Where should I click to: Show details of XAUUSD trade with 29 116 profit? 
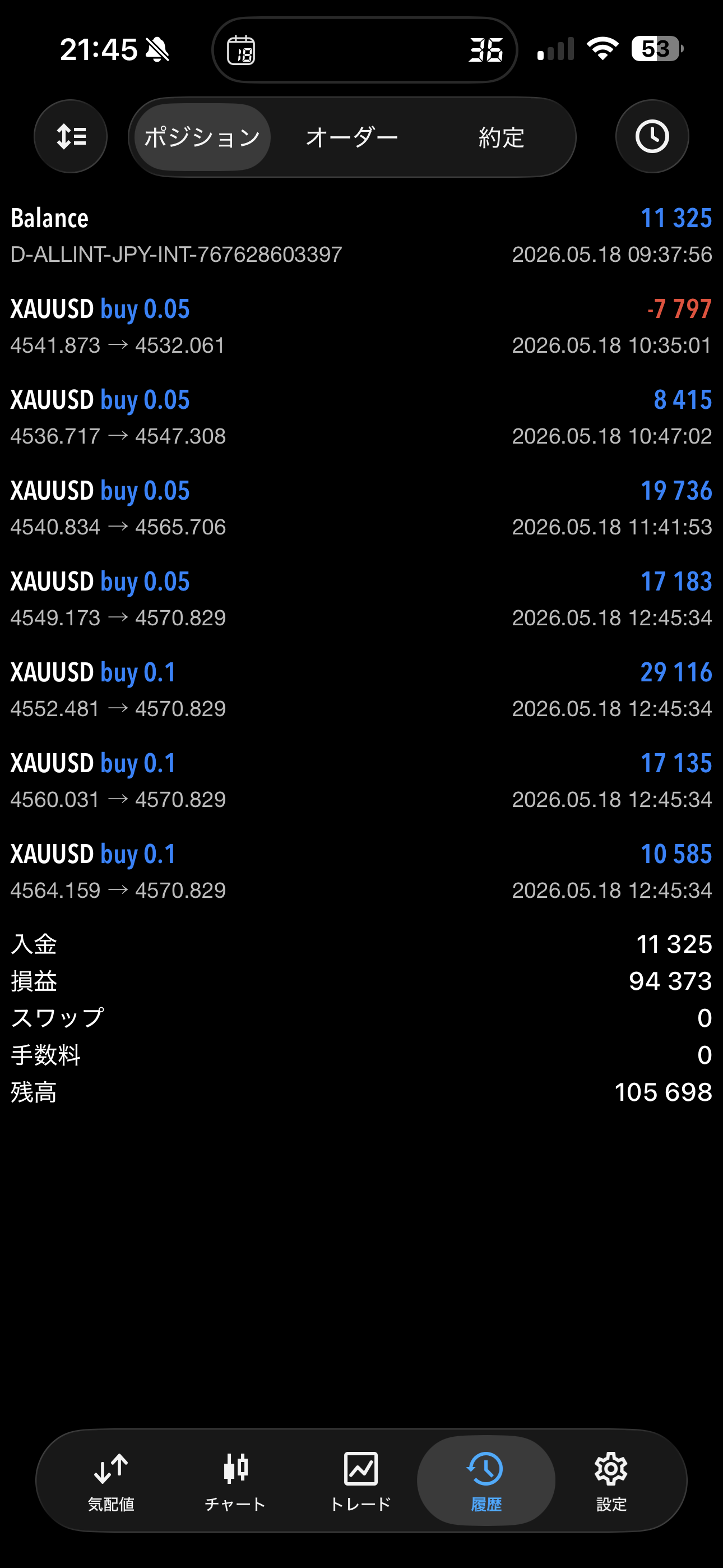click(x=361, y=690)
